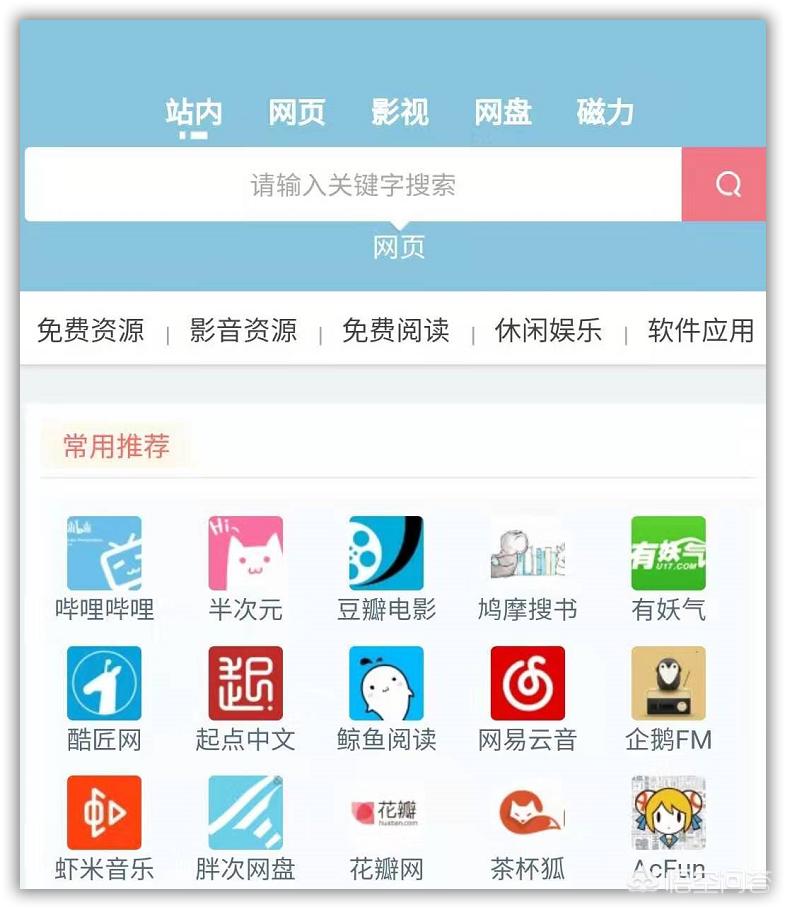Open the 虾米音乐 shortcut
Screen dimensions: 786x909
pyautogui.click(x=104, y=829)
